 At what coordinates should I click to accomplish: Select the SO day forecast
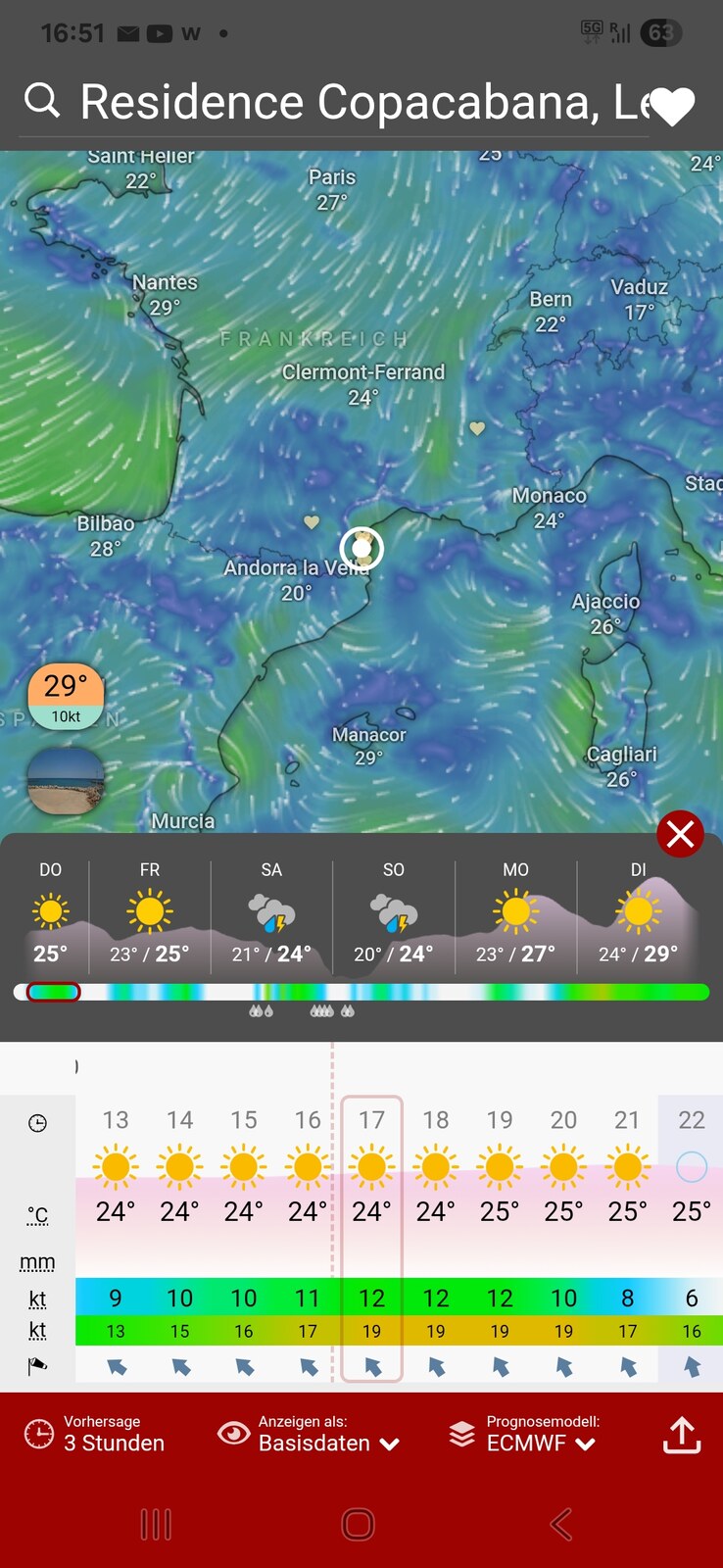click(394, 912)
